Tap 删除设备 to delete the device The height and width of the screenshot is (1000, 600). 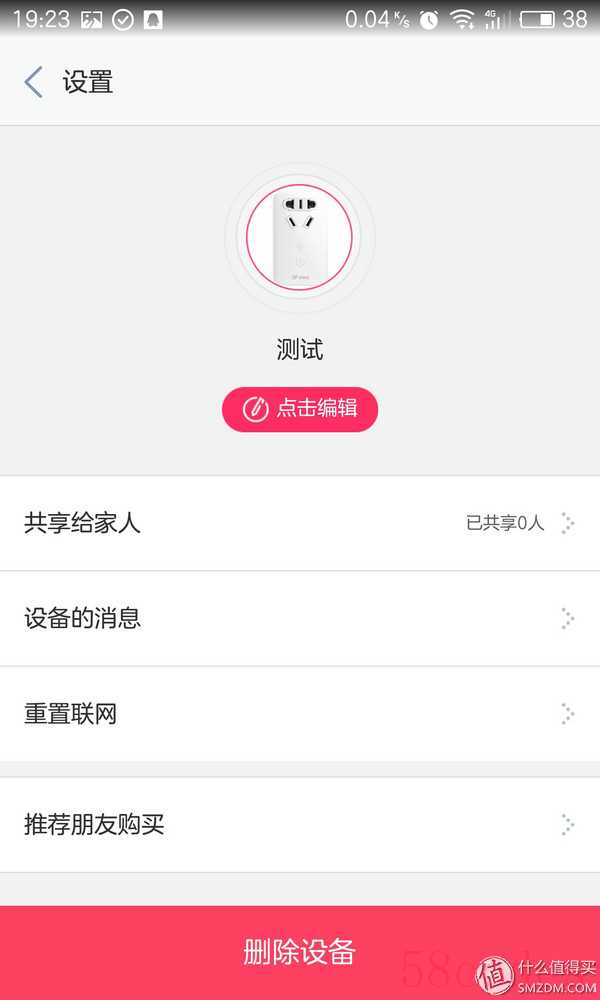(x=300, y=951)
